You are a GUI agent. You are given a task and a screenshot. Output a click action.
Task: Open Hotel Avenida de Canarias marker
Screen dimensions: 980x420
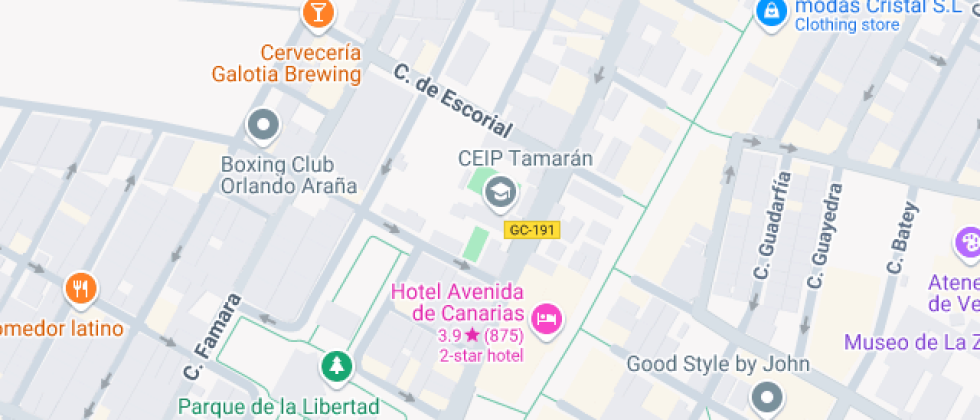click(x=547, y=319)
